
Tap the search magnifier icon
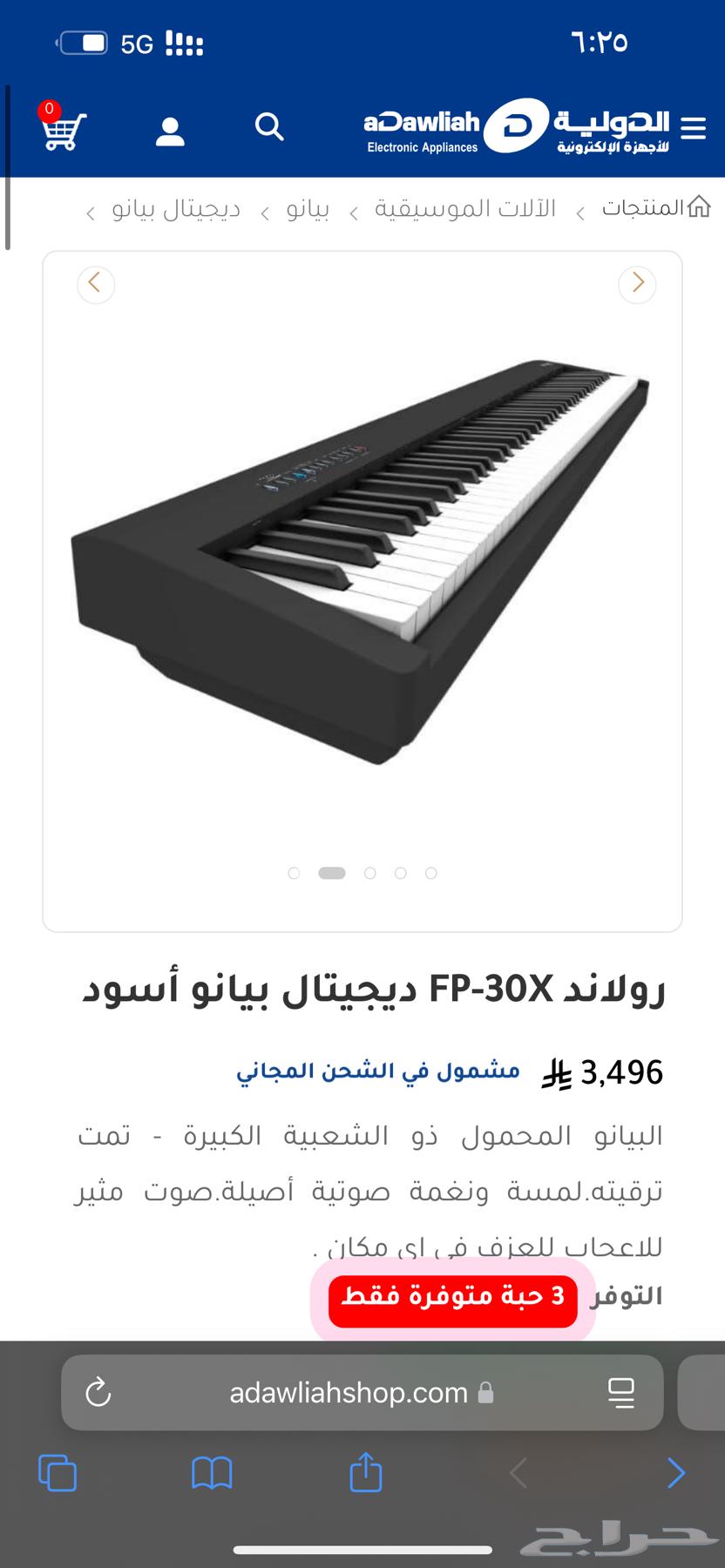click(x=269, y=128)
